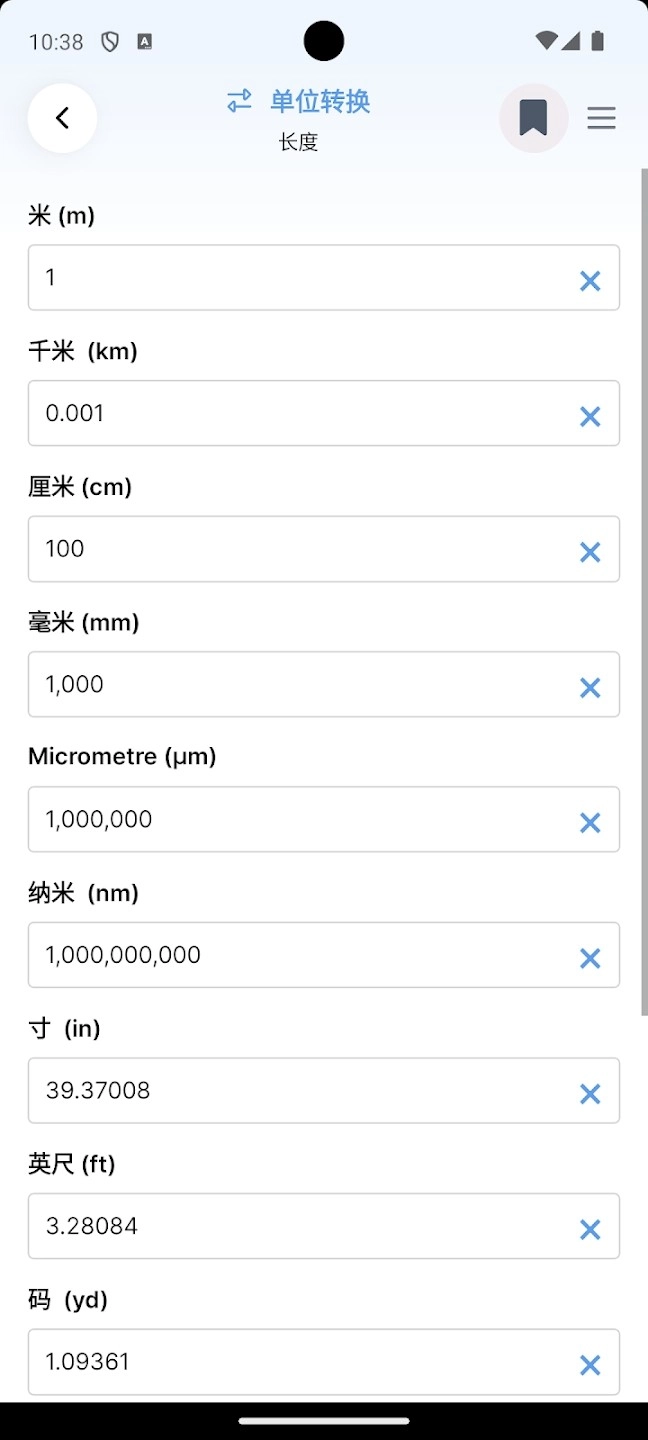Open the hamburger menu
The height and width of the screenshot is (1440, 648).
point(601,118)
